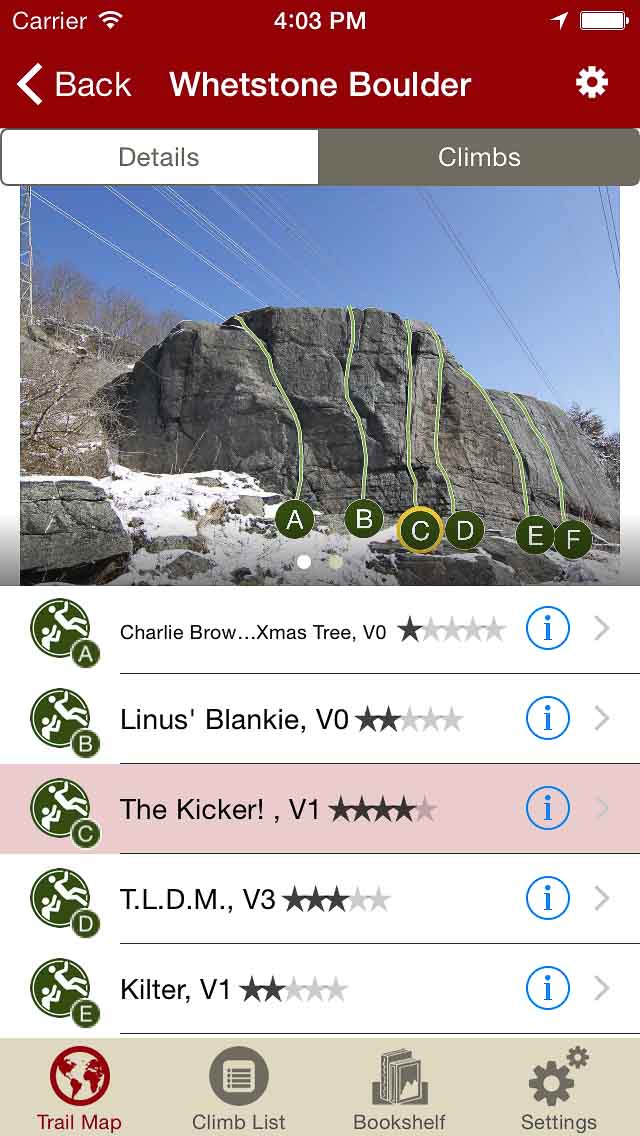Choose route marker F on the photo
The height and width of the screenshot is (1136, 640).
pyautogui.click(x=573, y=540)
